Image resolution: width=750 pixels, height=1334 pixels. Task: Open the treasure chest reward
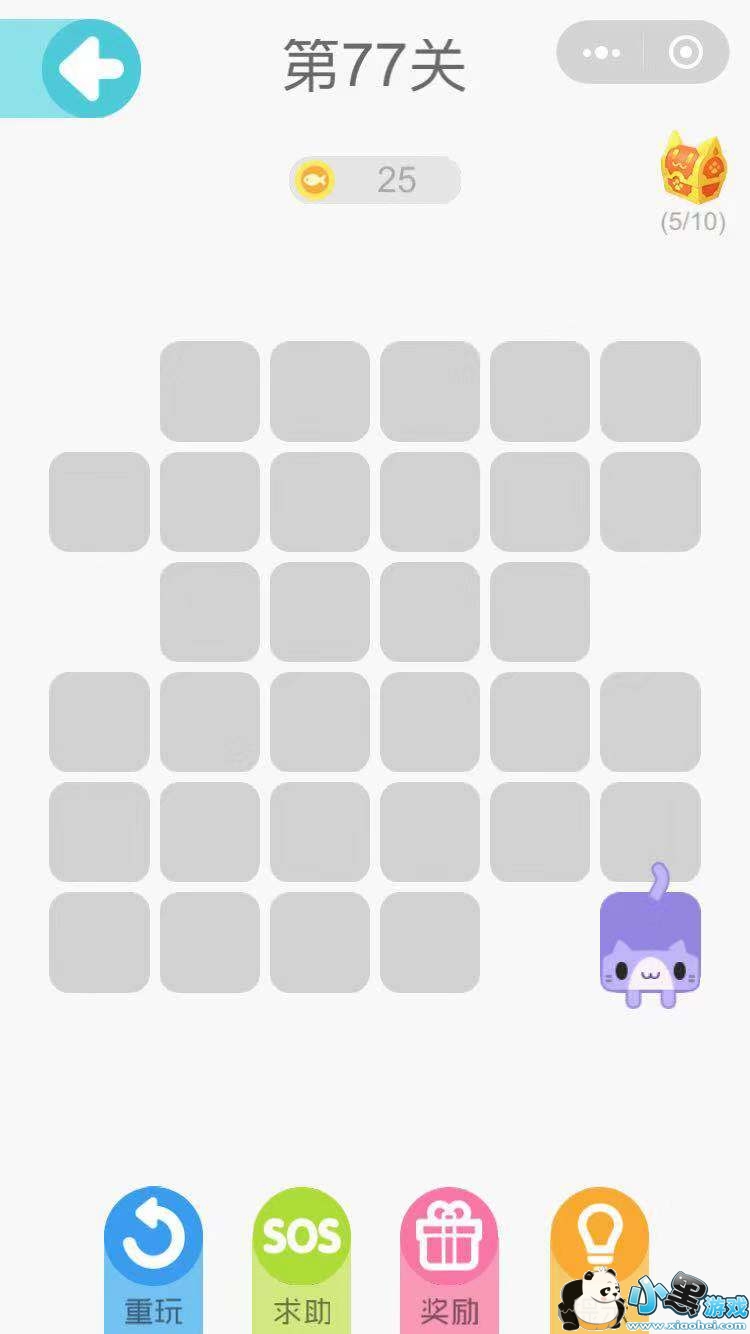click(x=693, y=167)
